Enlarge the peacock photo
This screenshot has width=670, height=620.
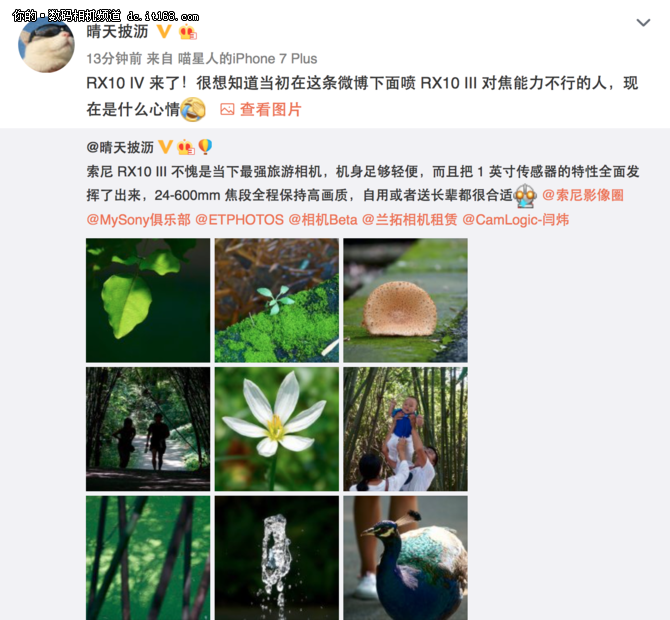(x=405, y=557)
